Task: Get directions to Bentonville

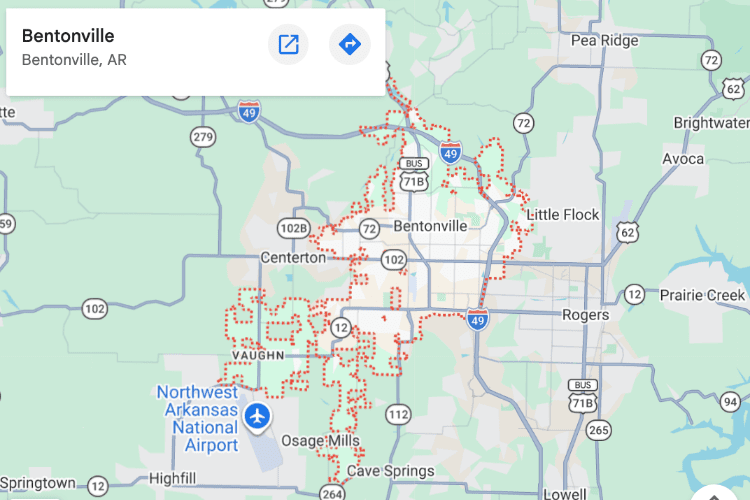Action: (x=350, y=44)
